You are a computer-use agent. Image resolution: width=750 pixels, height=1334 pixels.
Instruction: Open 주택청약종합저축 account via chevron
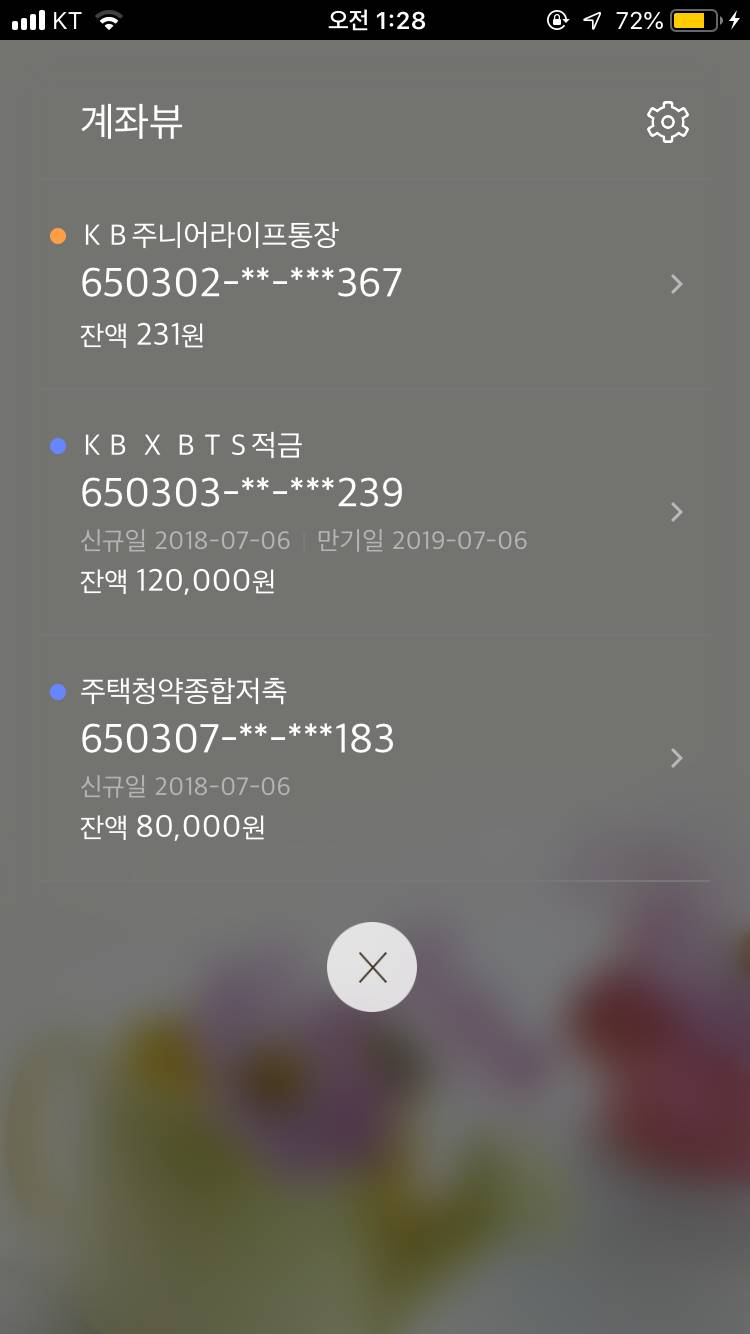click(x=677, y=757)
